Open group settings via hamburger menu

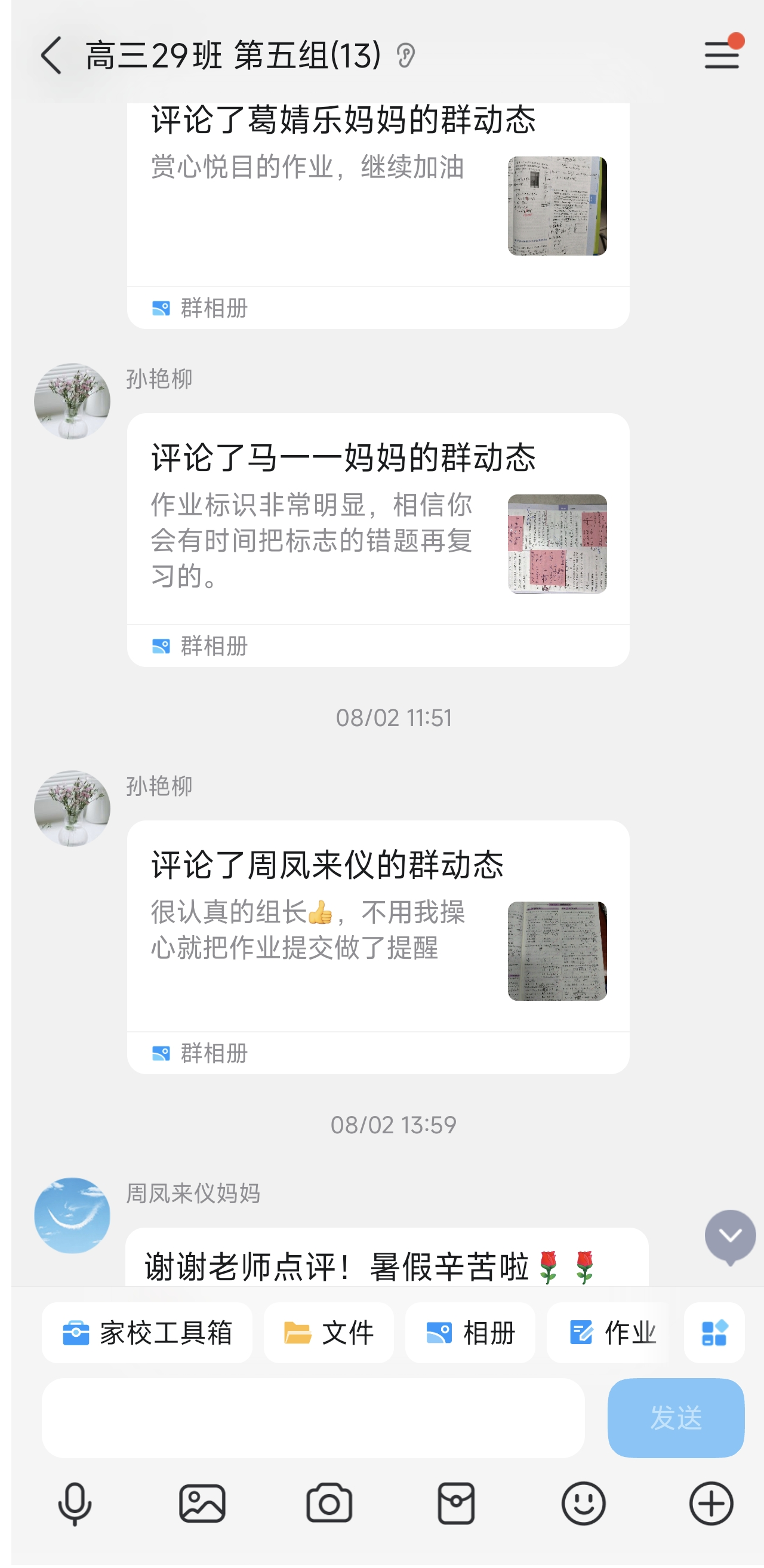point(722,55)
